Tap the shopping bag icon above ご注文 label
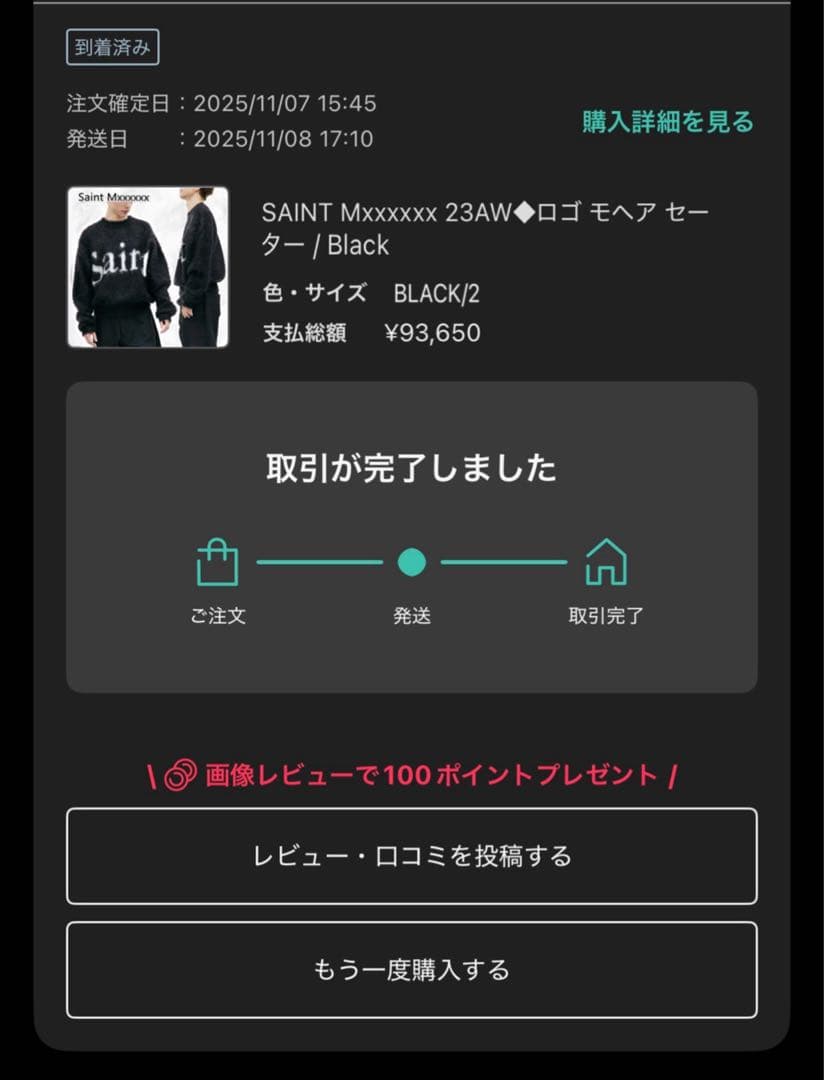The height and width of the screenshot is (1080, 824). point(216,563)
